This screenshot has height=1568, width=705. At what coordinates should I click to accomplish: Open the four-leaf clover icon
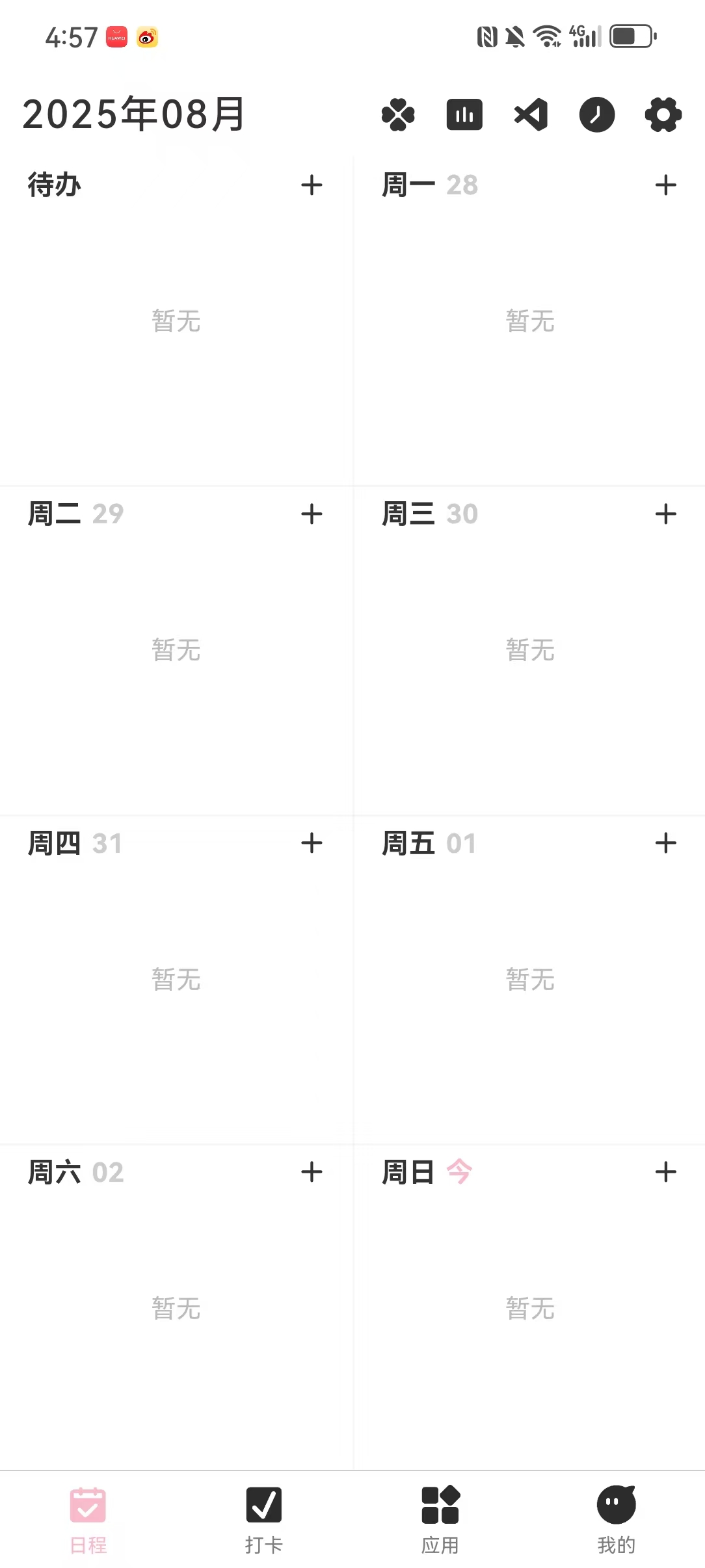click(398, 115)
